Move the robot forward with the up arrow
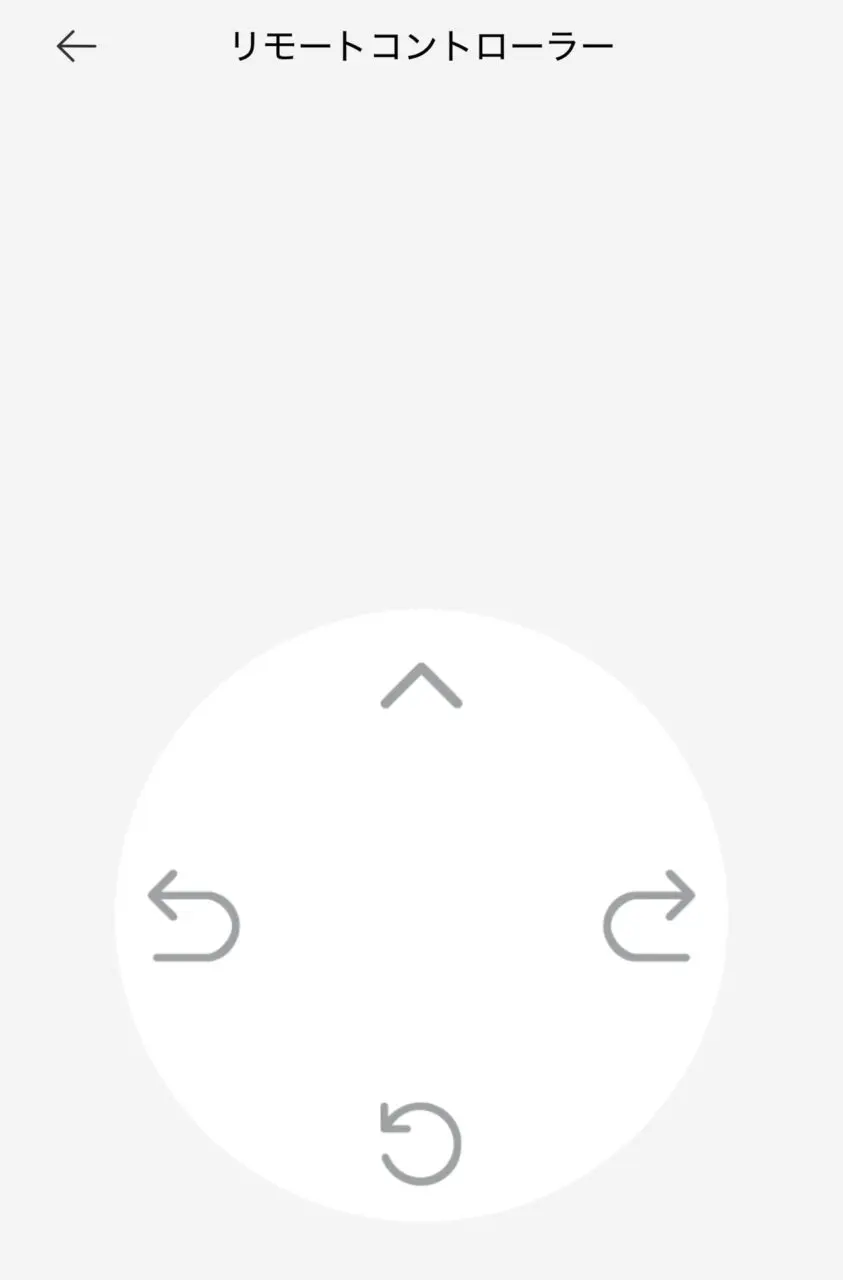The image size is (843, 1280). pos(421,686)
